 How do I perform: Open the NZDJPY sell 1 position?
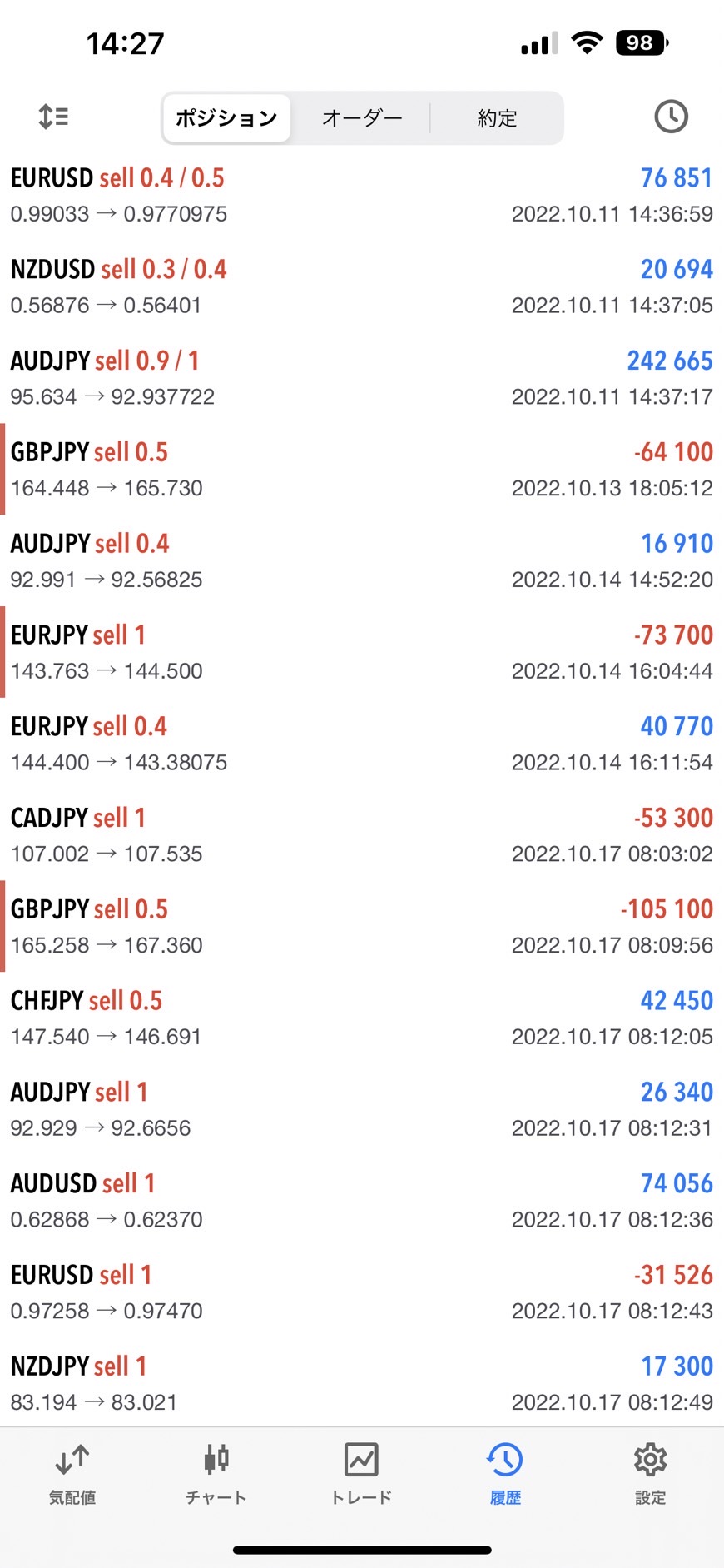tap(362, 1383)
